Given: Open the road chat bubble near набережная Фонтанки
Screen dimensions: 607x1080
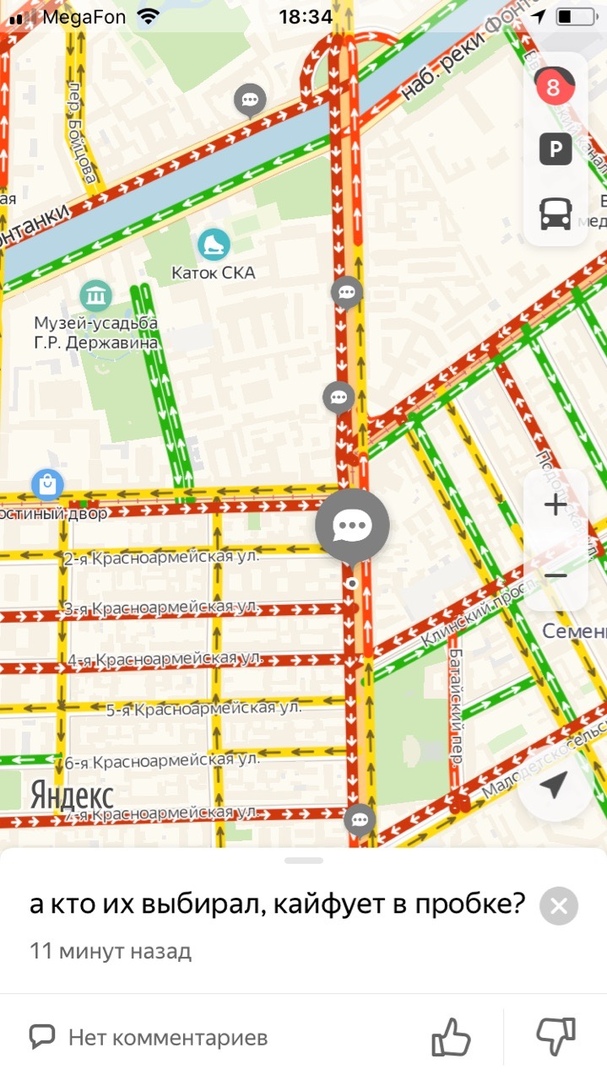Looking at the screenshot, I should (249, 99).
